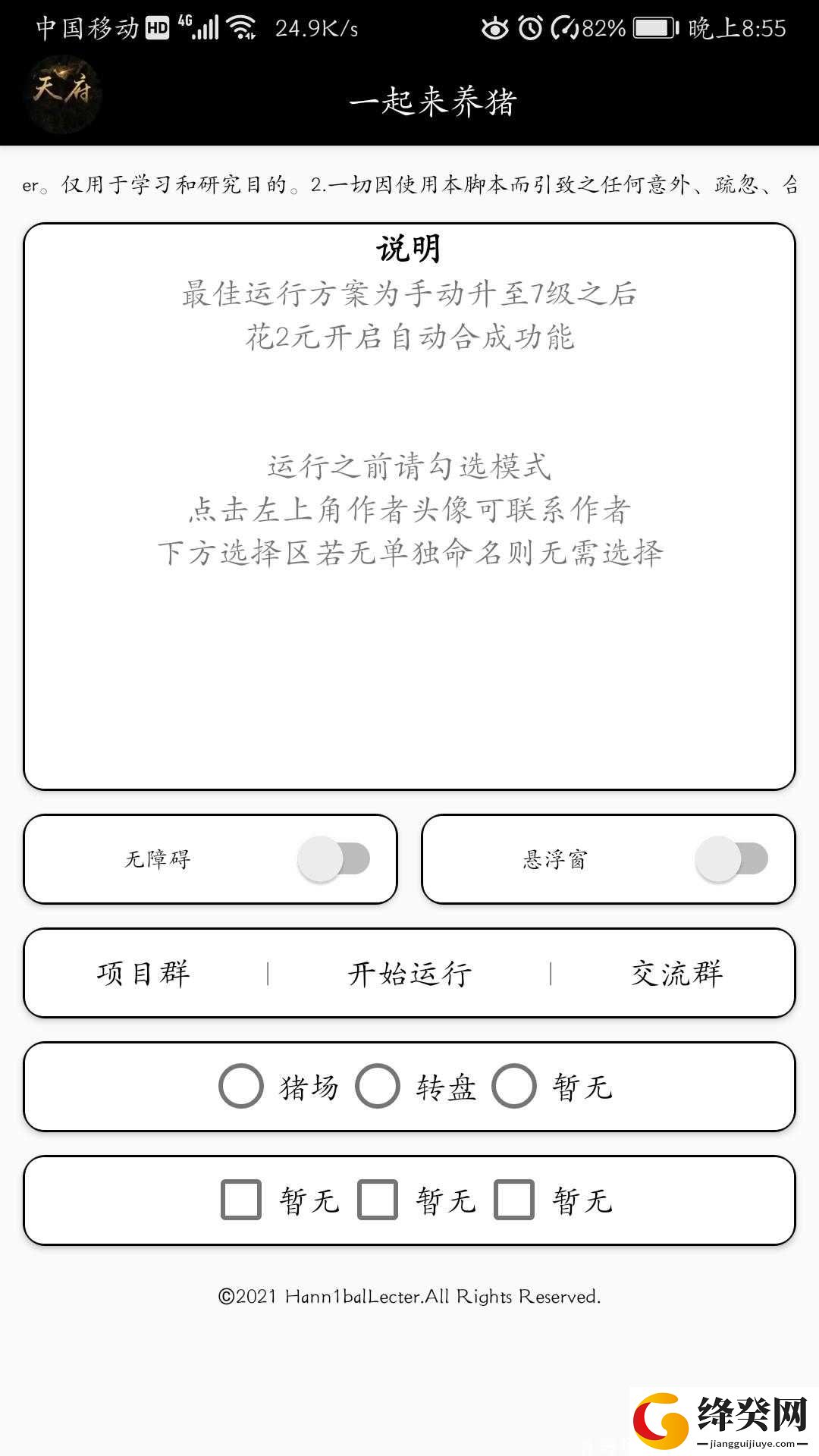The height and width of the screenshot is (1456, 819).
Task: Enable the 无障碍 switch
Action: pos(334,859)
